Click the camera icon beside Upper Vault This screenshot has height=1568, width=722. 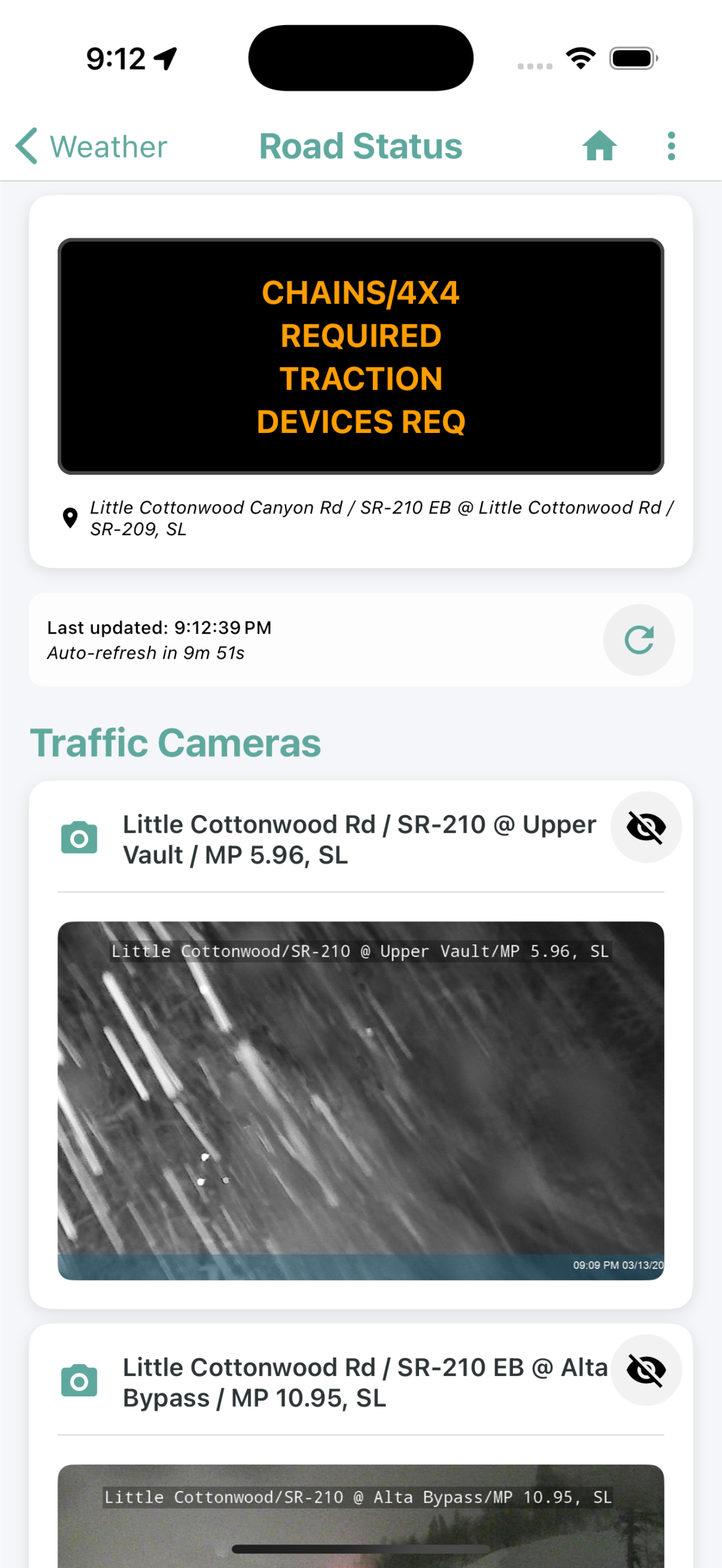tap(80, 838)
